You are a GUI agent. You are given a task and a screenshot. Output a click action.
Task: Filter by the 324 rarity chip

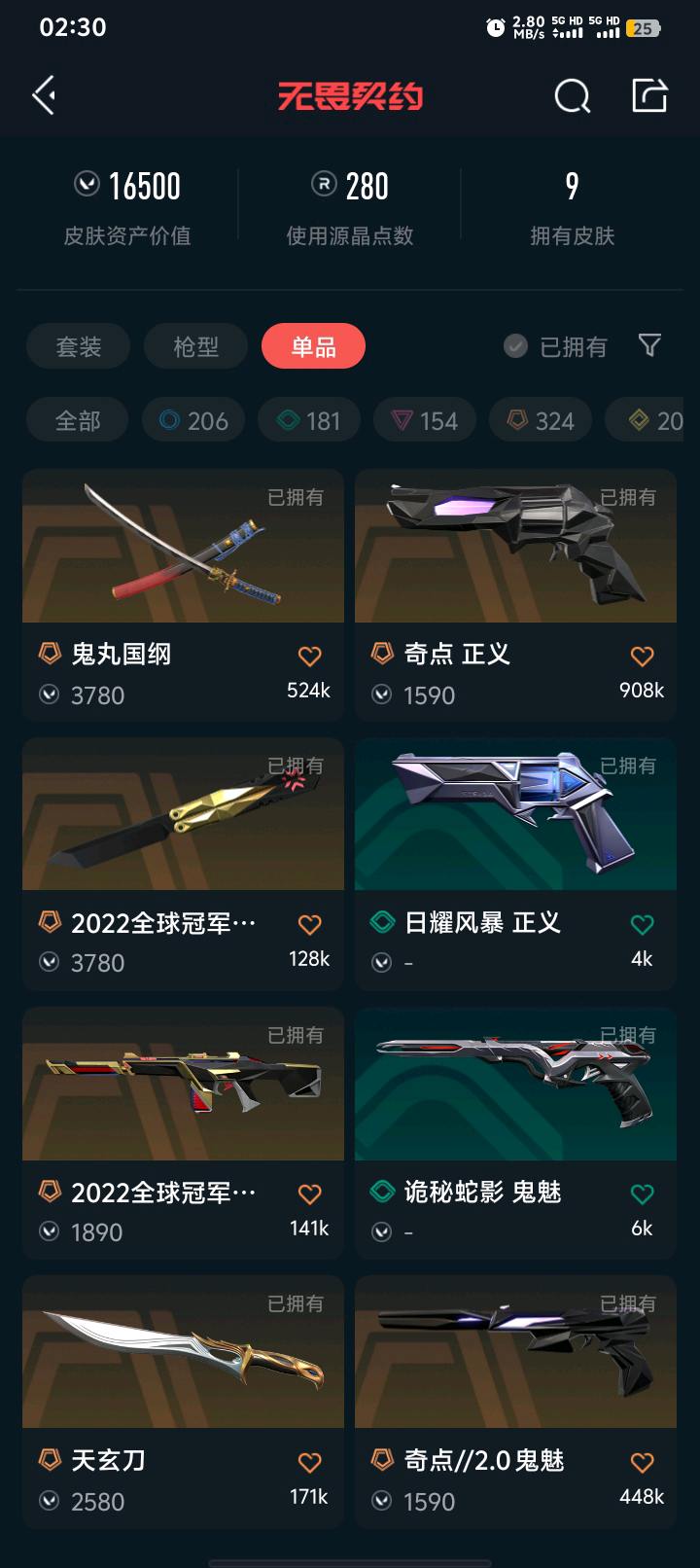pyautogui.click(x=541, y=420)
